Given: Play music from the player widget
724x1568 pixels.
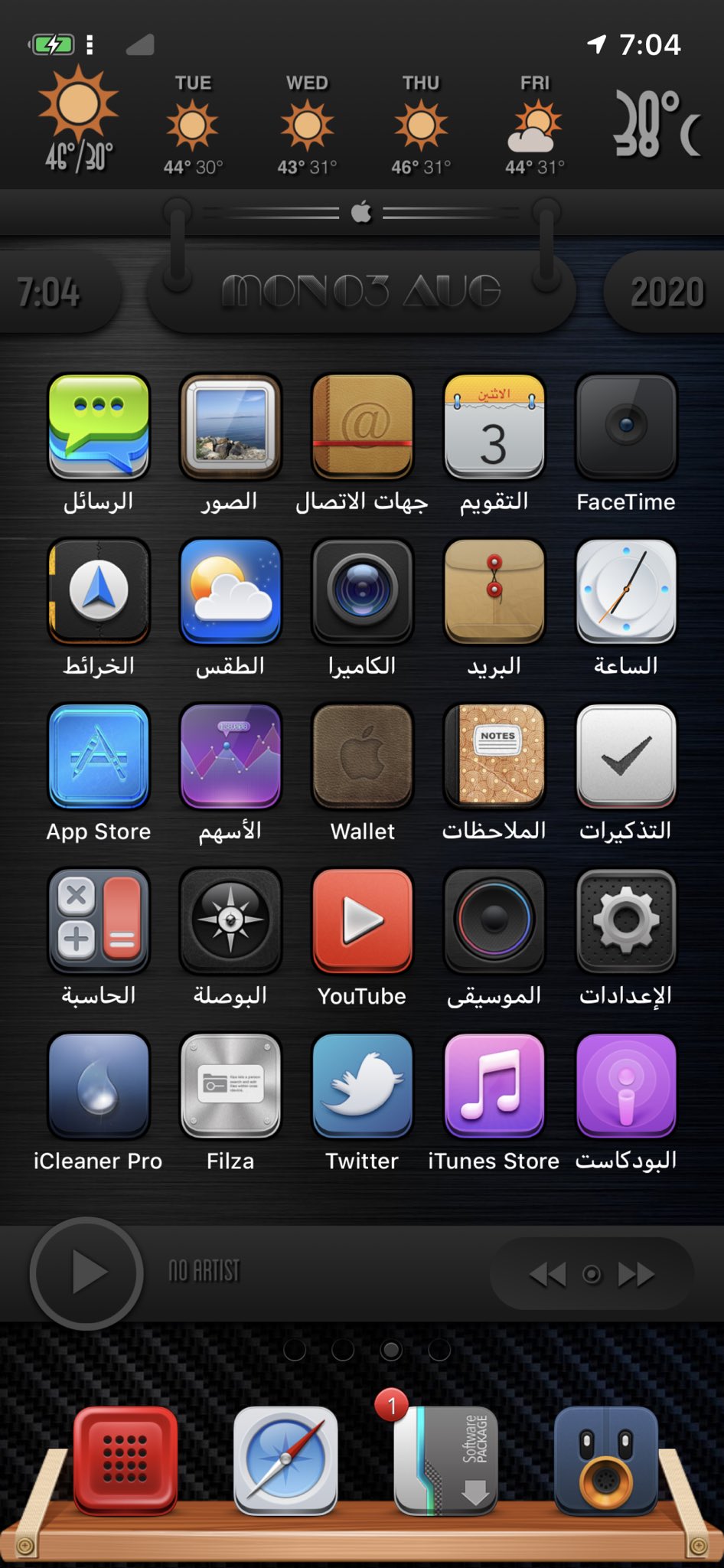Looking at the screenshot, I should [x=87, y=1273].
